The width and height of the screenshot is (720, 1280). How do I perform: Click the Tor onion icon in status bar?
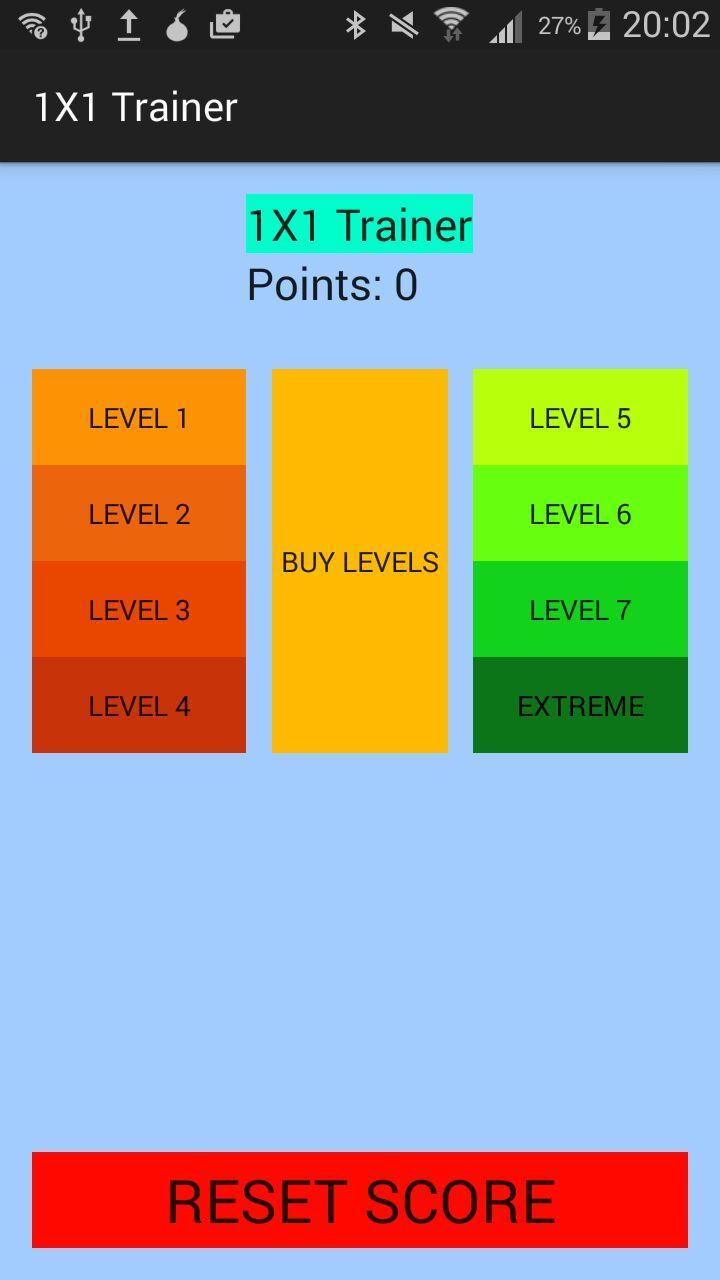[x=175, y=23]
